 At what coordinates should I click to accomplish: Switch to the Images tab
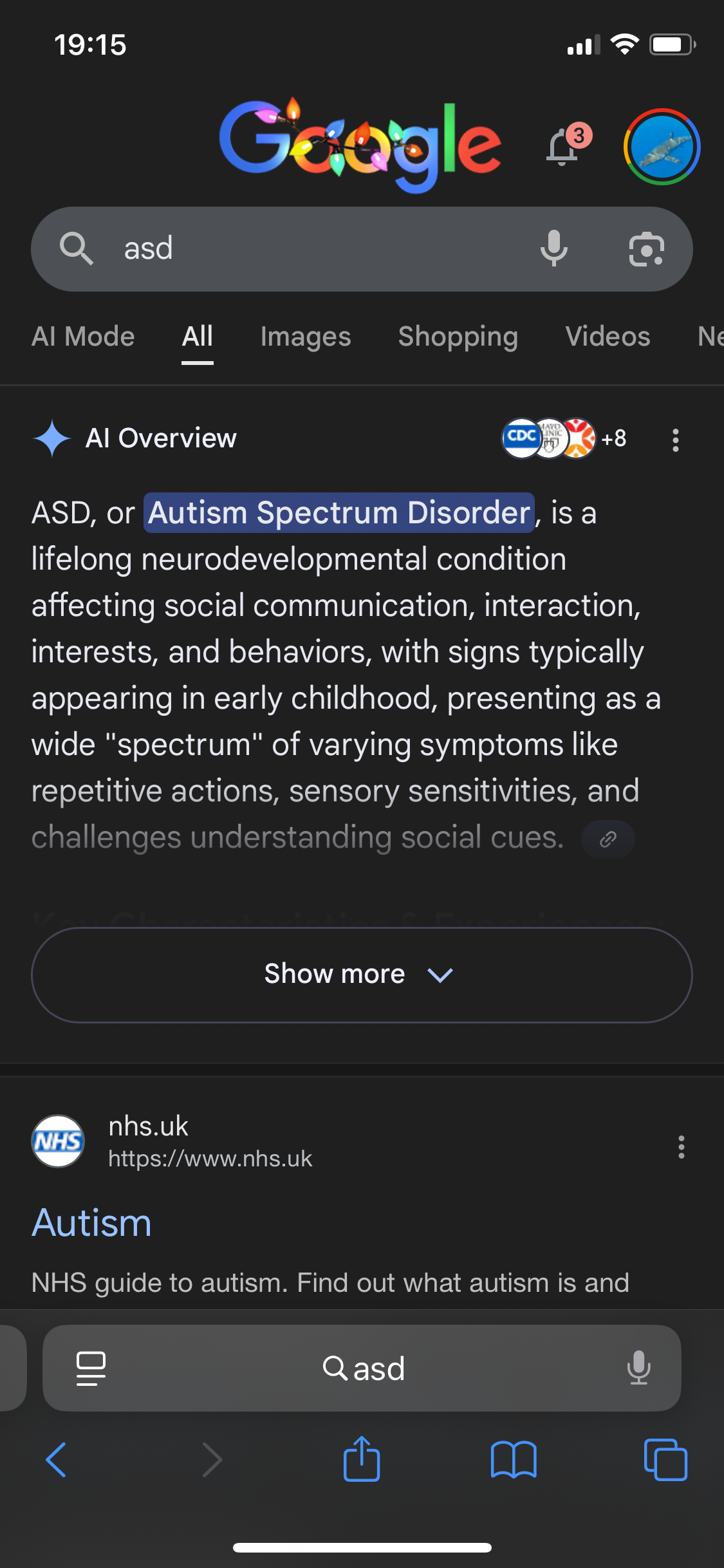306,337
